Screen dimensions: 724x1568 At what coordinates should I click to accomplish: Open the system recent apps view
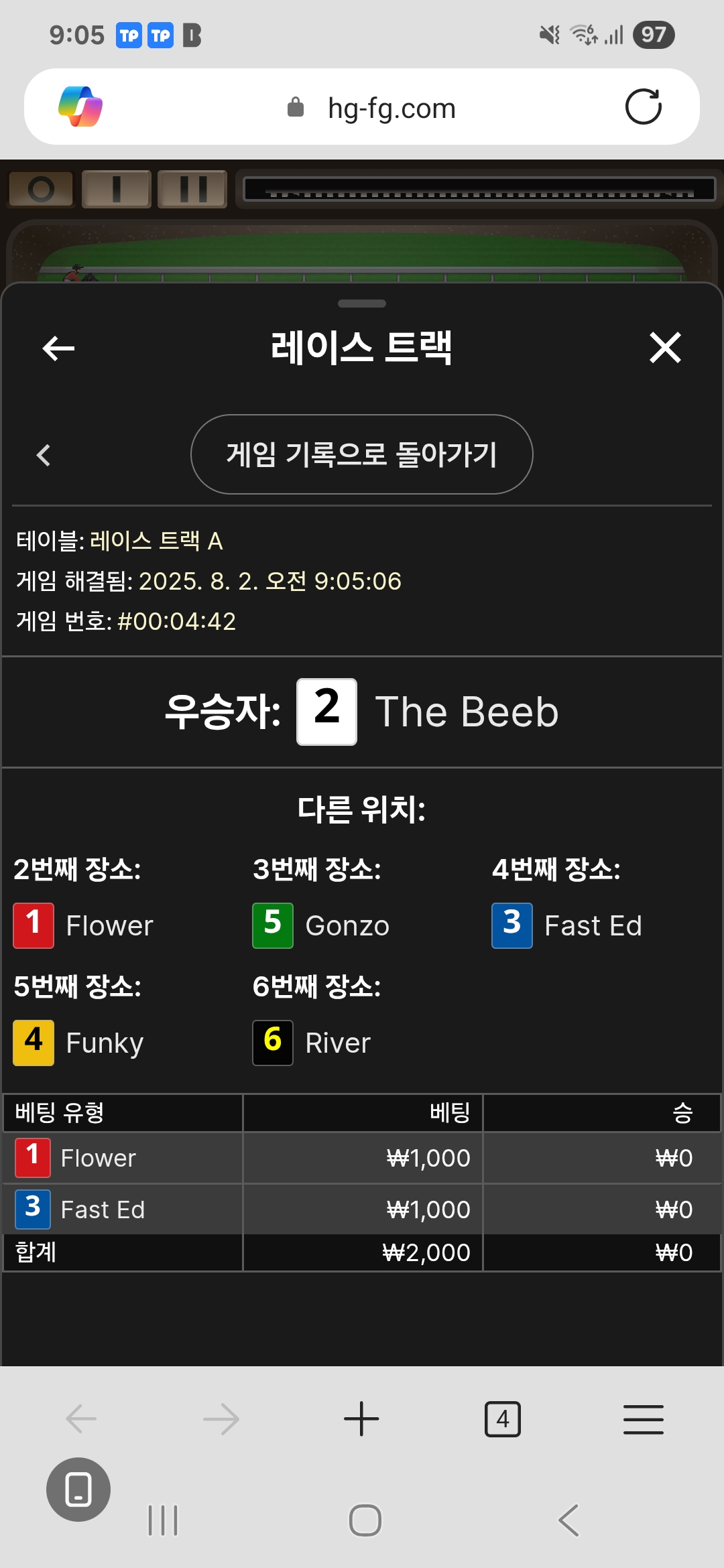tap(163, 1520)
